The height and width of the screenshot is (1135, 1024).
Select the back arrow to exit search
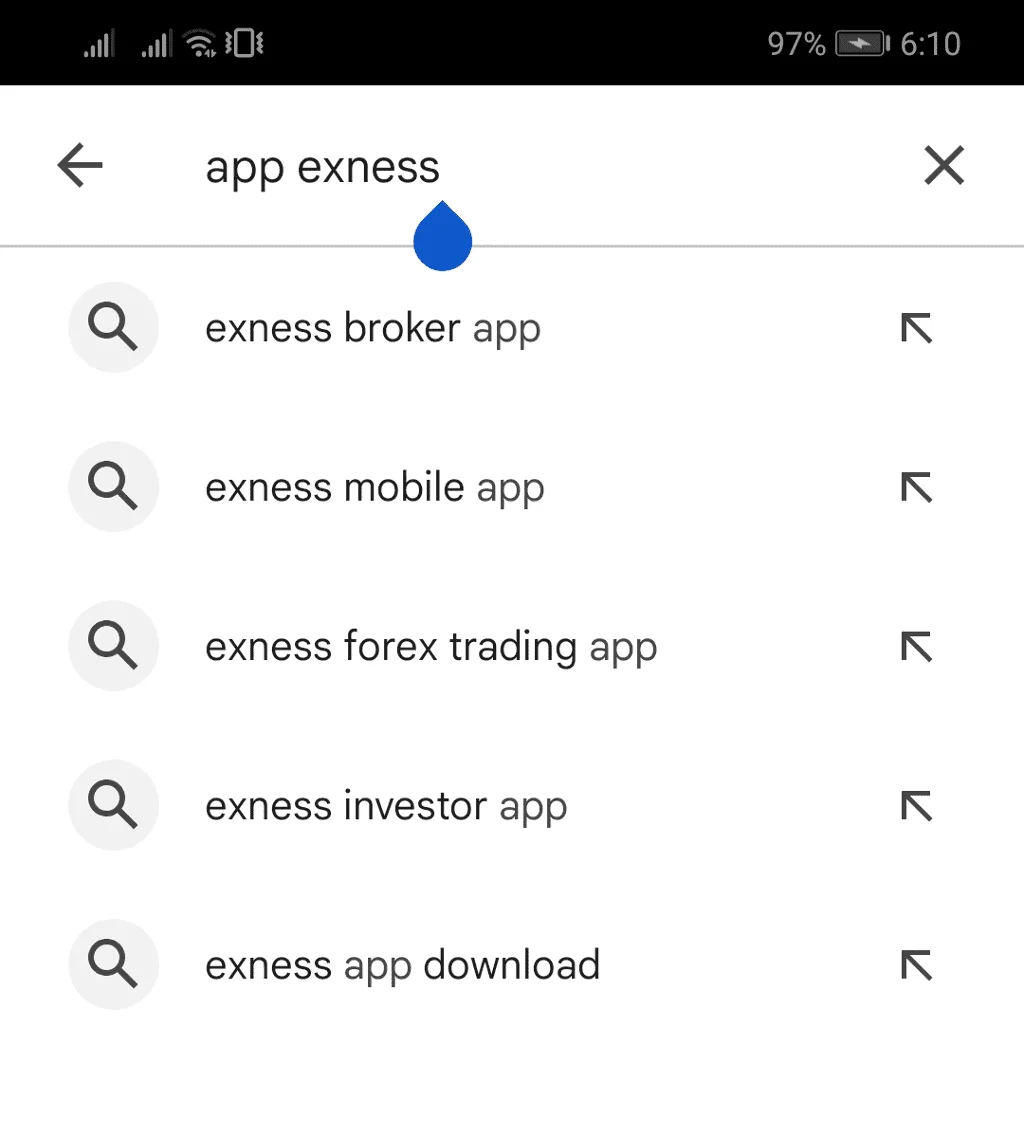click(x=79, y=165)
